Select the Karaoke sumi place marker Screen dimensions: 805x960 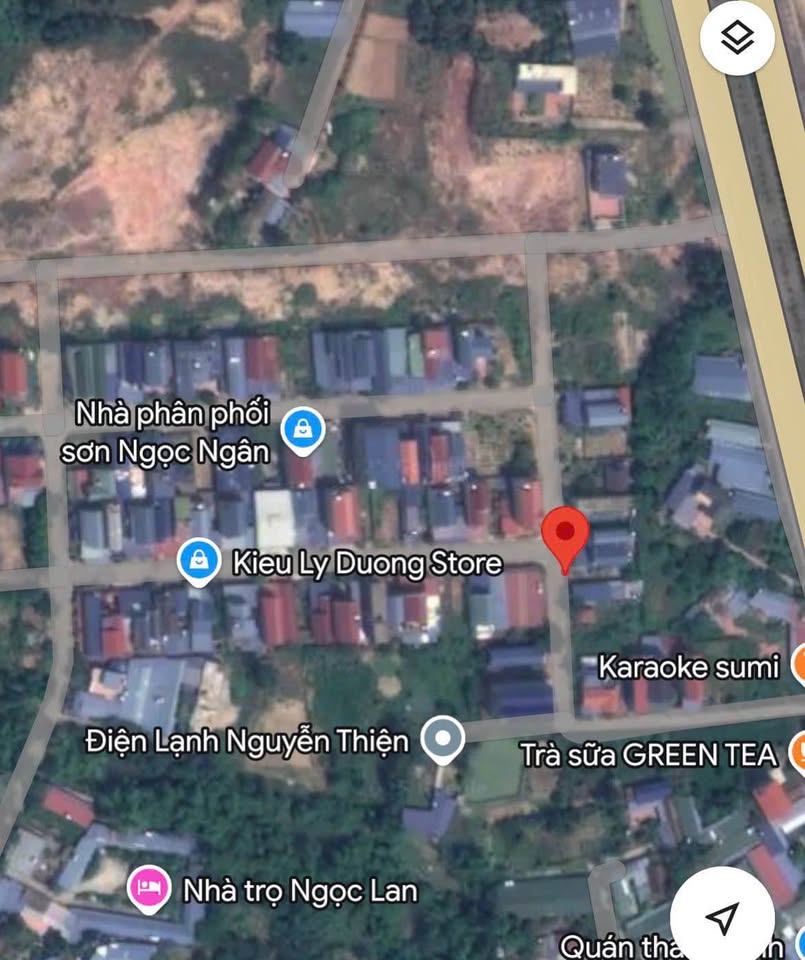(x=798, y=665)
